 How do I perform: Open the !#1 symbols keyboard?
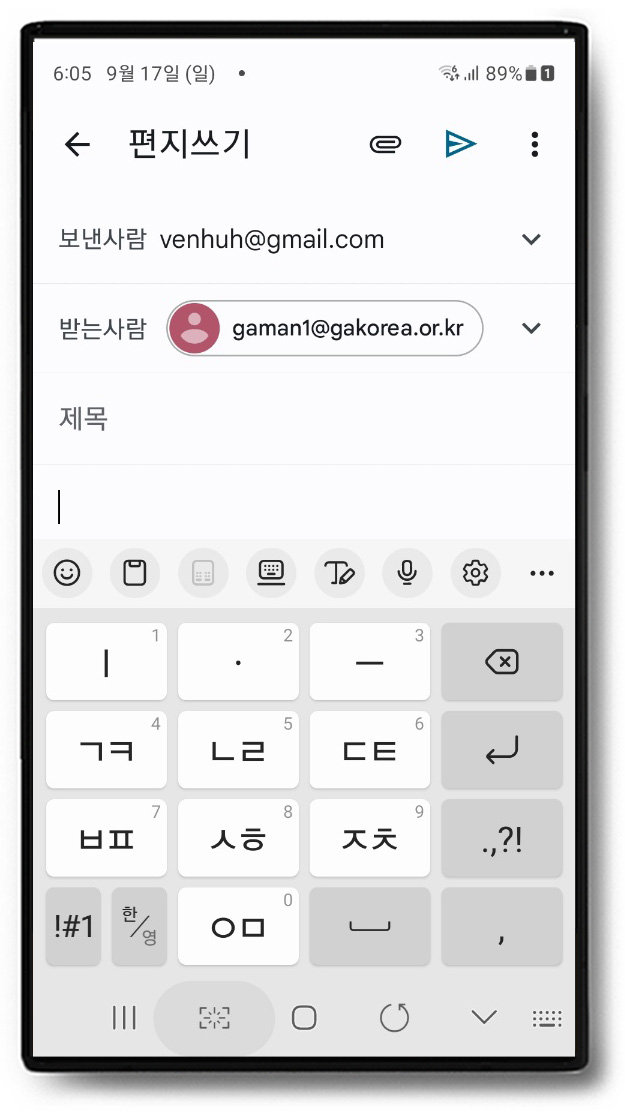(x=74, y=926)
